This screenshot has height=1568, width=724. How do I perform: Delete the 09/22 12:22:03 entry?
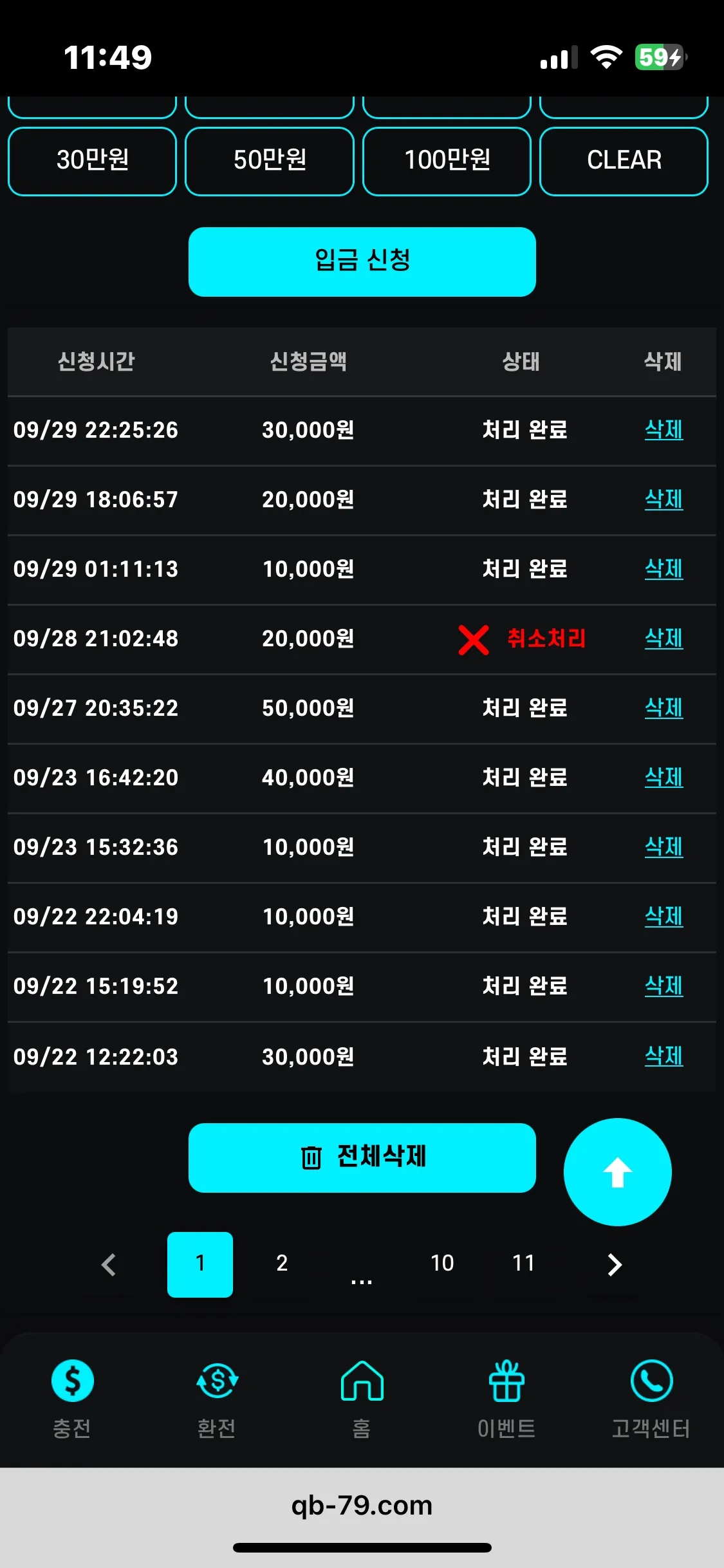point(664,1056)
